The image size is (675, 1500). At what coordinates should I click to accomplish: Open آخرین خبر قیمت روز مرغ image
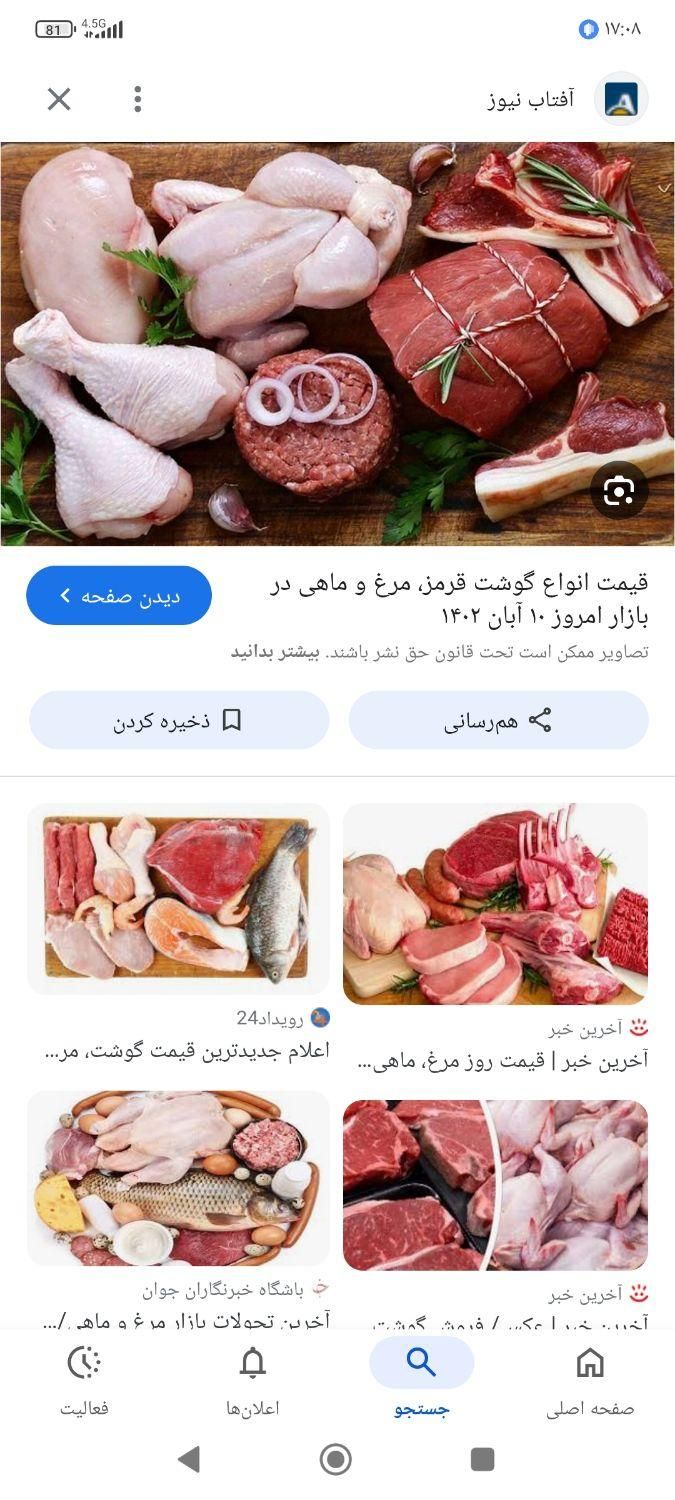tap(495, 903)
